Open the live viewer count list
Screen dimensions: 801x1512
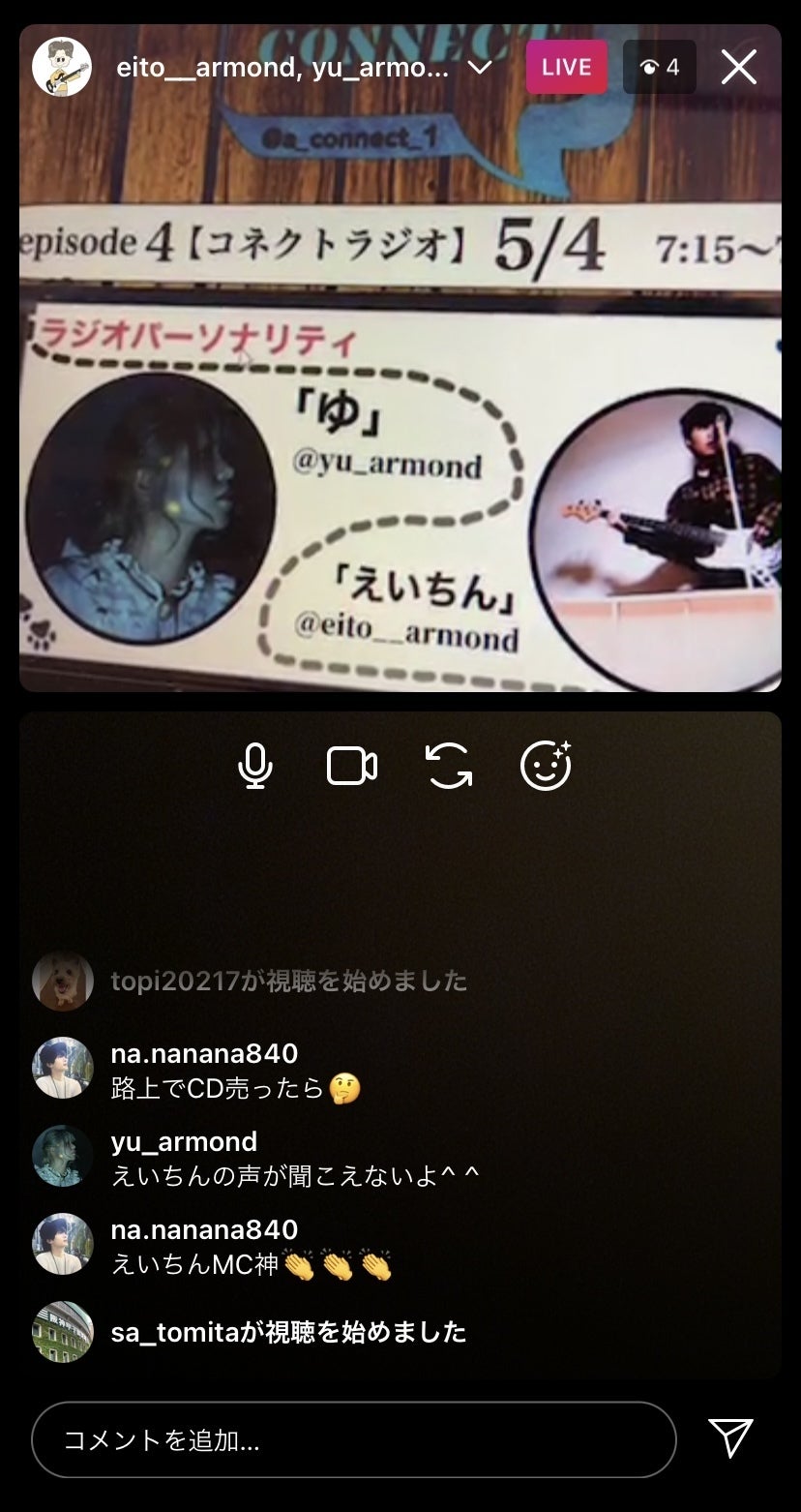coord(660,68)
